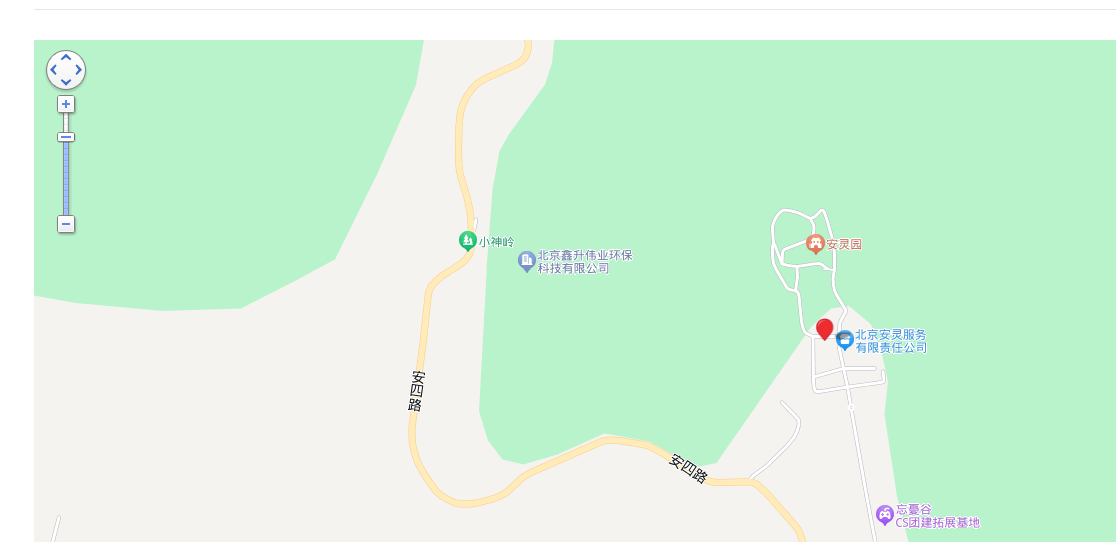Open the 小神岭 map marker
Screen dimensions: 1116x542
[467, 241]
